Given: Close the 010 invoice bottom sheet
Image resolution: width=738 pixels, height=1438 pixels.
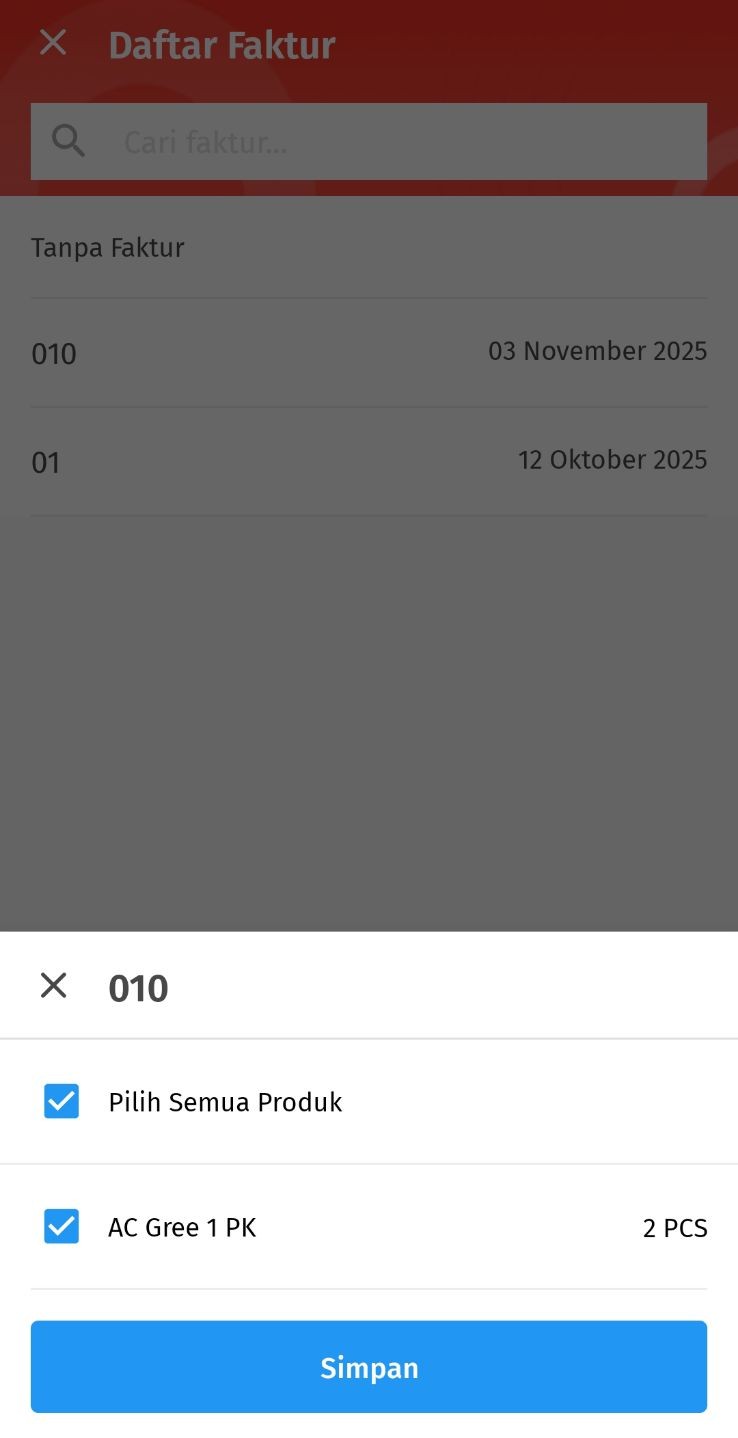Looking at the screenshot, I should click(53, 986).
